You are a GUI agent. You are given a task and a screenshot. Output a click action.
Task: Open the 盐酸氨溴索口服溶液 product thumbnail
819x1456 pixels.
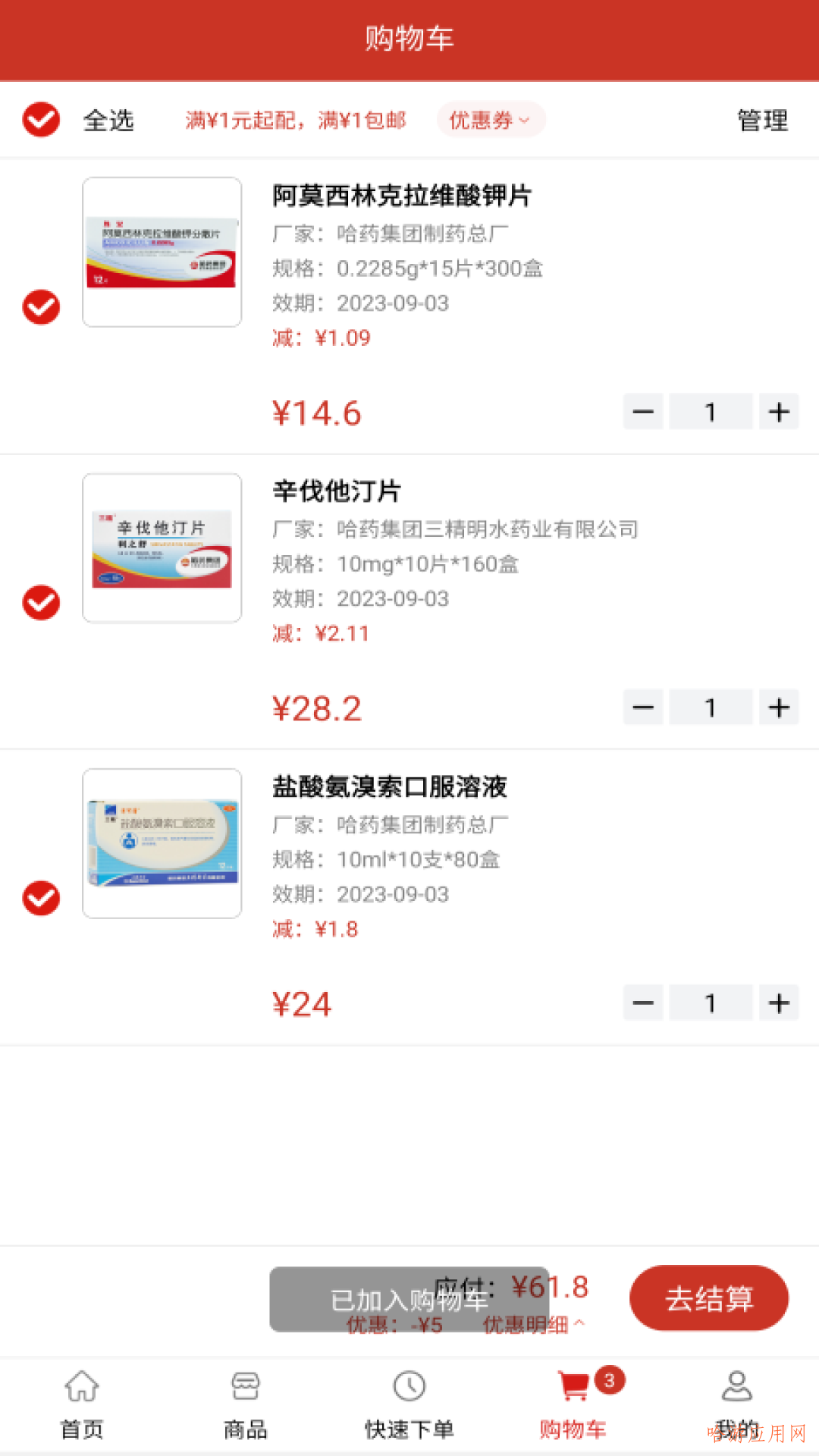coord(162,843)
